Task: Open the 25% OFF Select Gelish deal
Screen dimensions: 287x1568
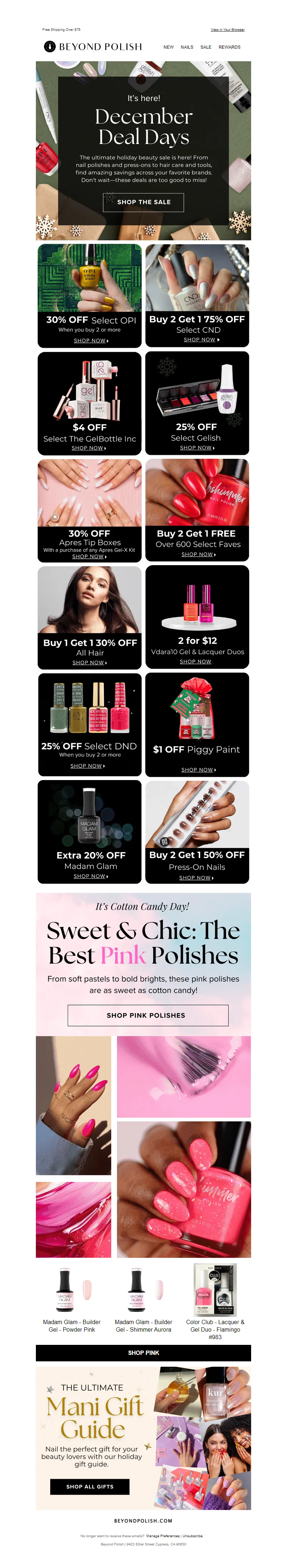Action: 197,447
